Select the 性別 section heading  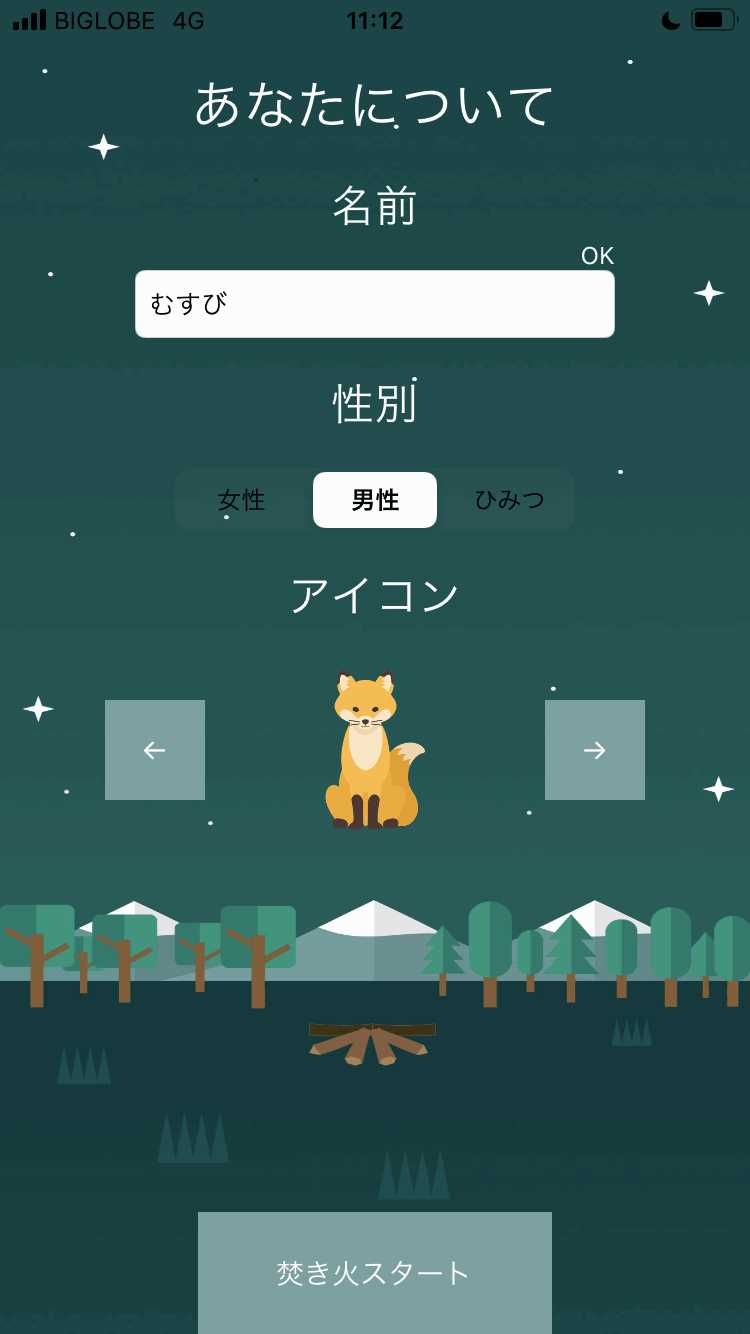click(375, 403)
